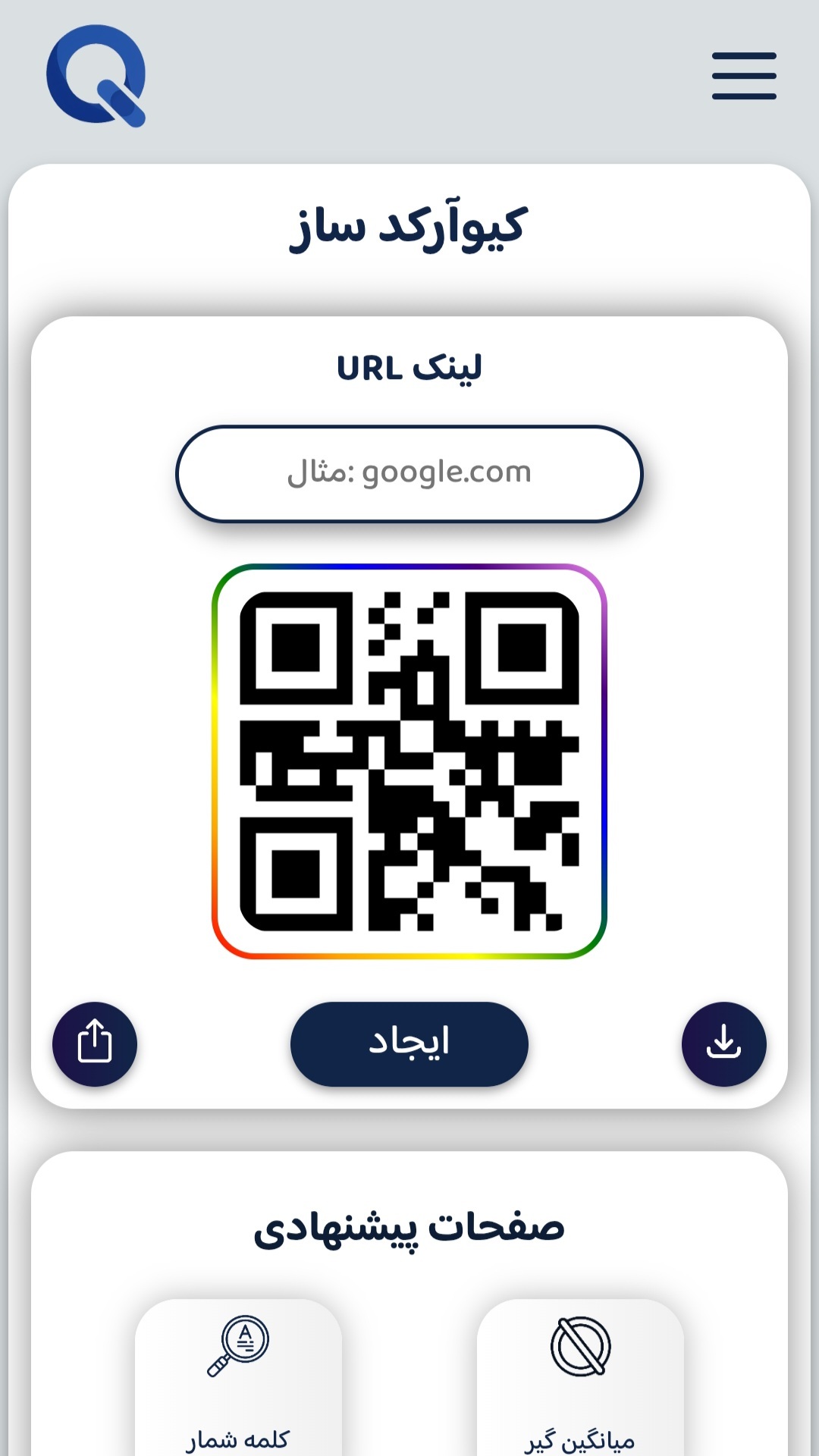The image size is (819, 1456).
Task: Click the URL input with google.com placeholder
Action: click(x=409, y=474)
